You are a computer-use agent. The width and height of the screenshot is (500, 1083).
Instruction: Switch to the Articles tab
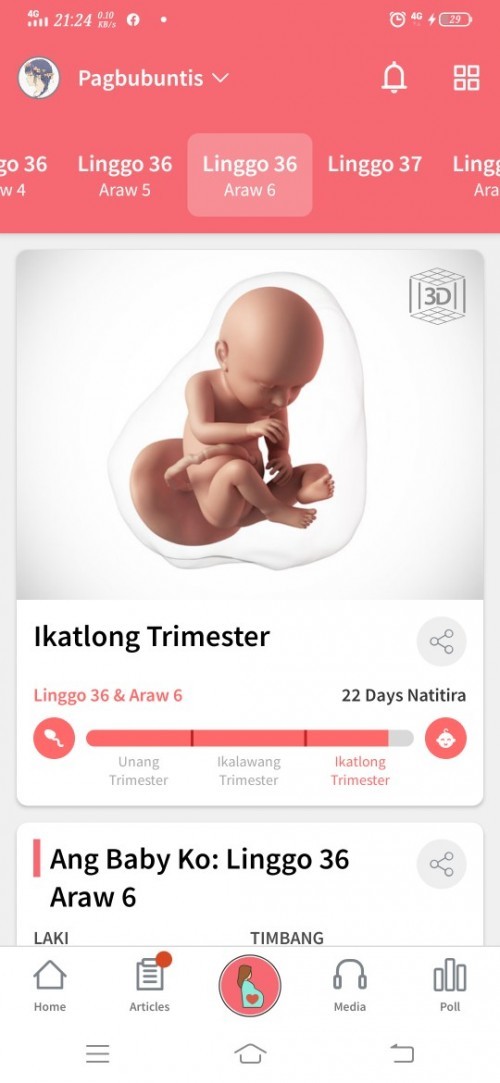pyautogui.click(x=150, y=985)
